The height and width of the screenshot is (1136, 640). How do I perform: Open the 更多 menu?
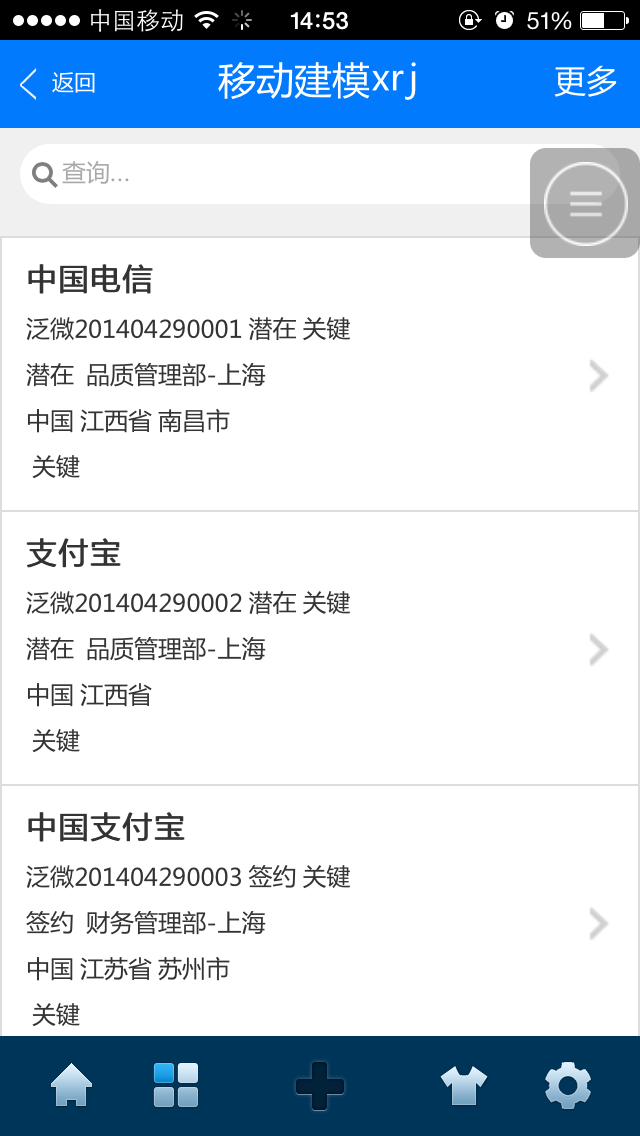pos(586,83)
